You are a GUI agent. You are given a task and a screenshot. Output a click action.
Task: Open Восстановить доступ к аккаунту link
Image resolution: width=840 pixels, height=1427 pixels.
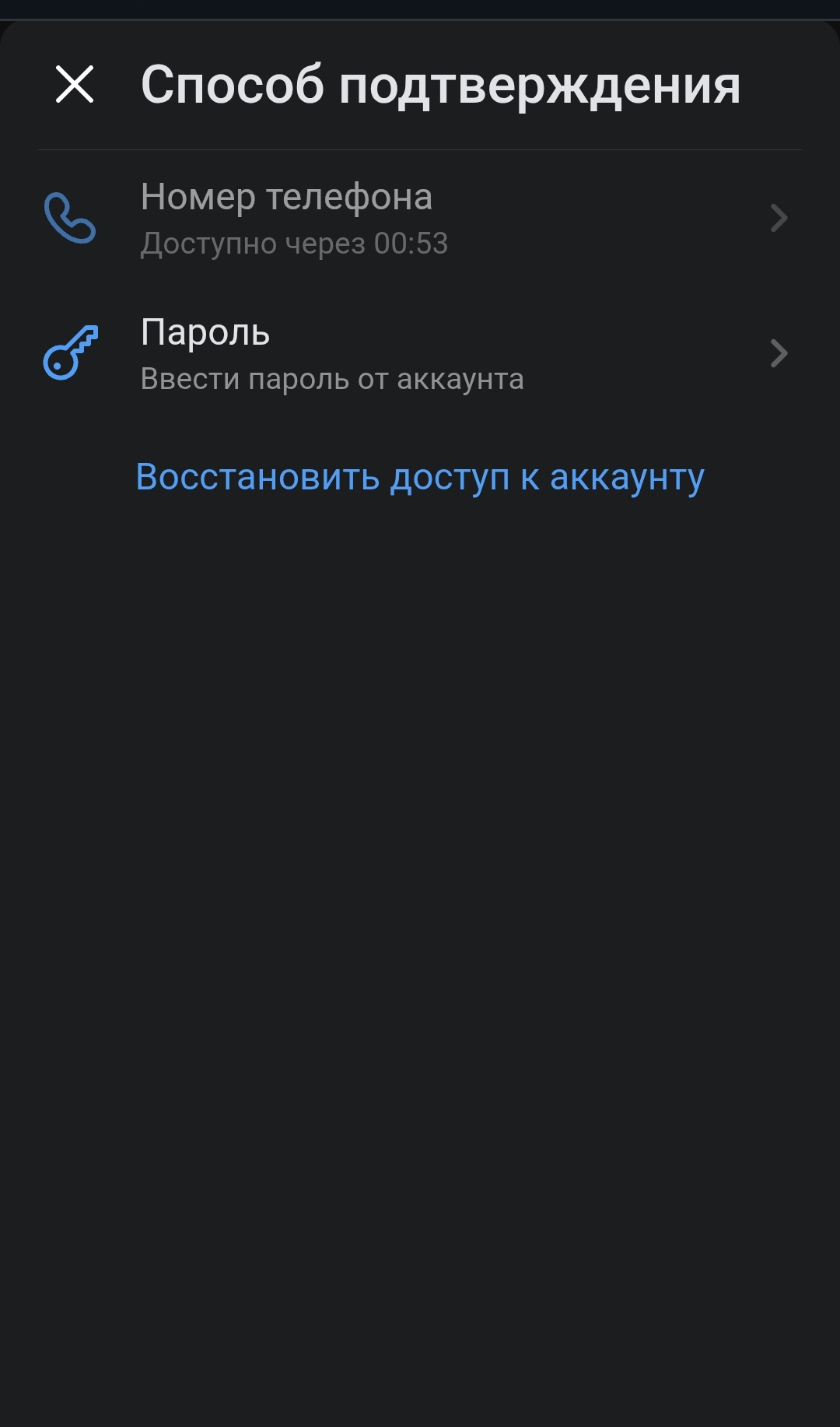click(420, 477)
